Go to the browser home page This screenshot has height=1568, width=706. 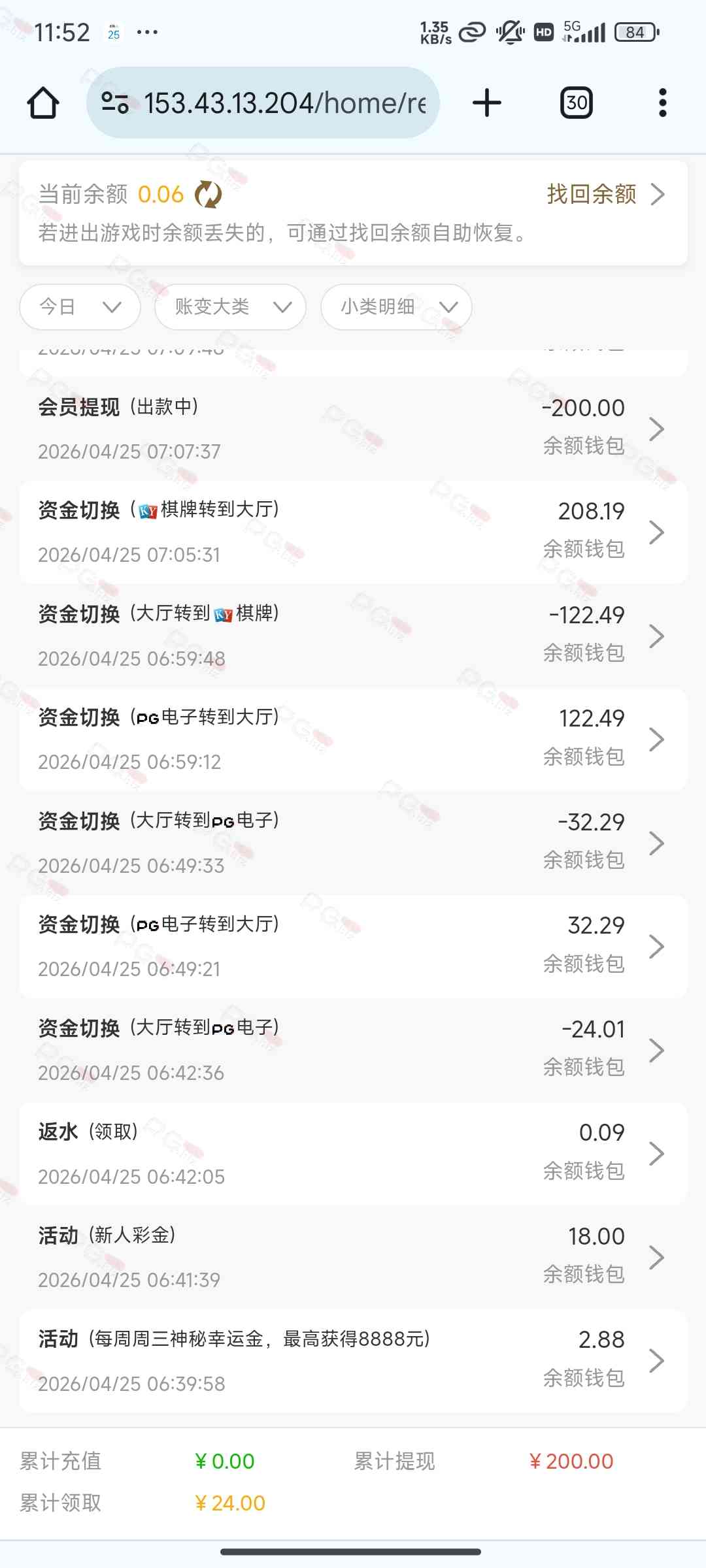pos(43,103)
